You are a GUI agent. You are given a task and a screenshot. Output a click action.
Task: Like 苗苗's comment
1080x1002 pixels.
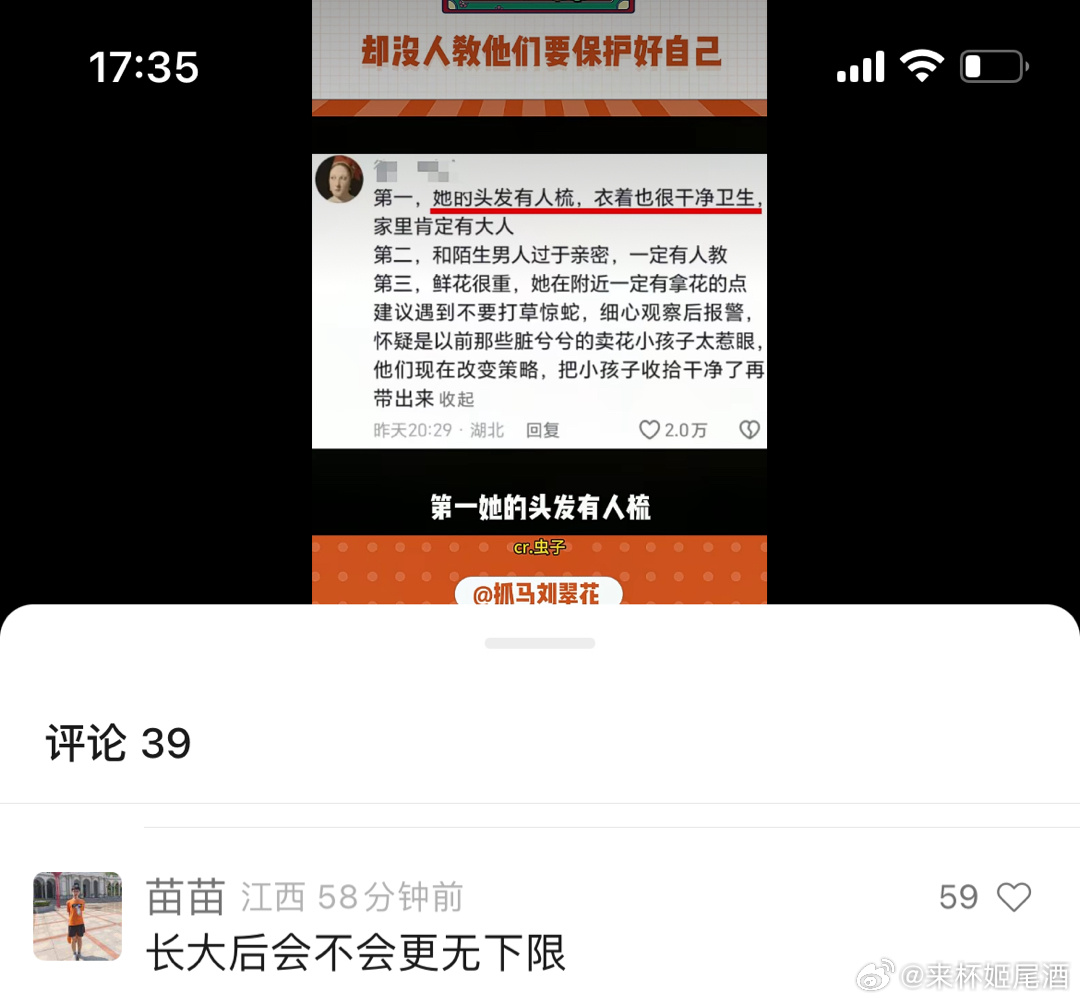point(1013,897)
